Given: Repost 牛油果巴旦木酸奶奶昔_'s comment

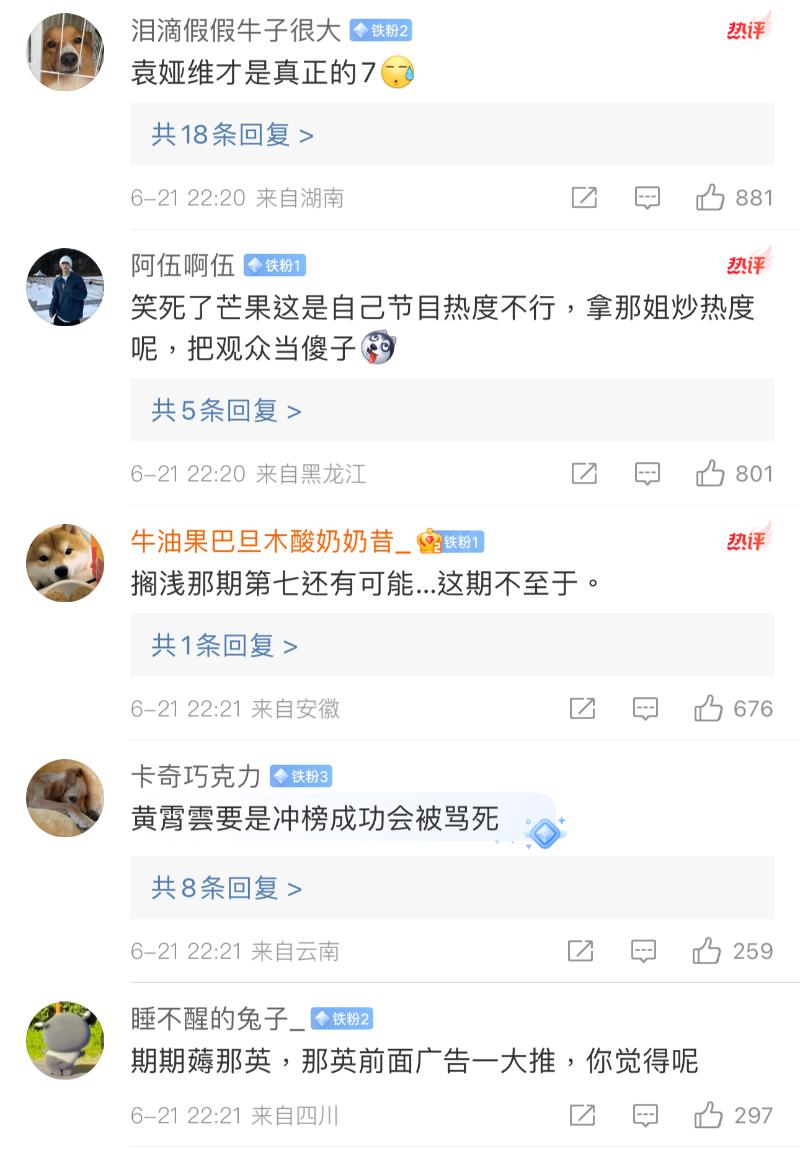Looking at the screenshot, I should (x=582, y=709).
